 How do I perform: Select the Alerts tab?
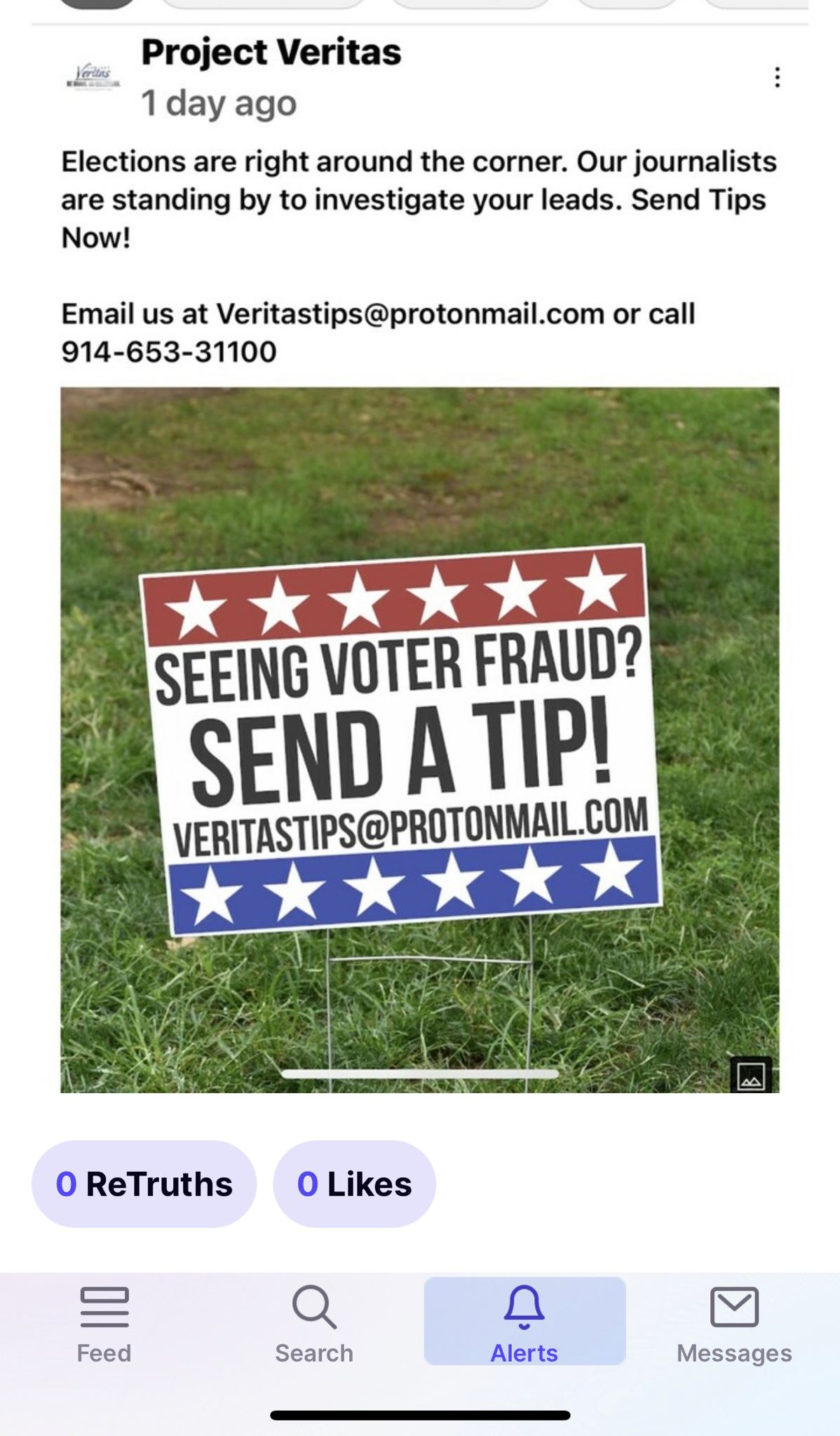(524, 1321)
